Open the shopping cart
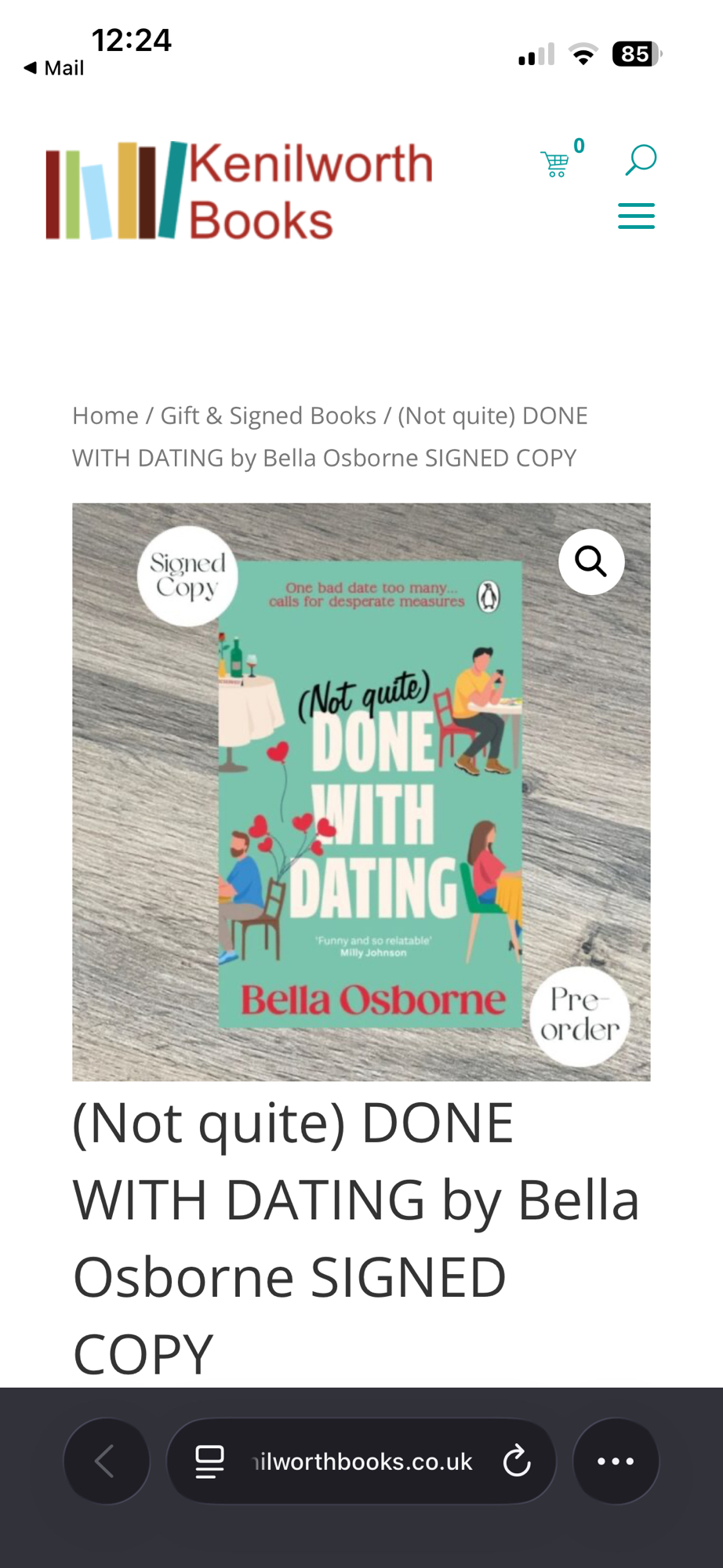Image resolution: width=723 pixels, height=1568 pixels. [x=556, y=163]
